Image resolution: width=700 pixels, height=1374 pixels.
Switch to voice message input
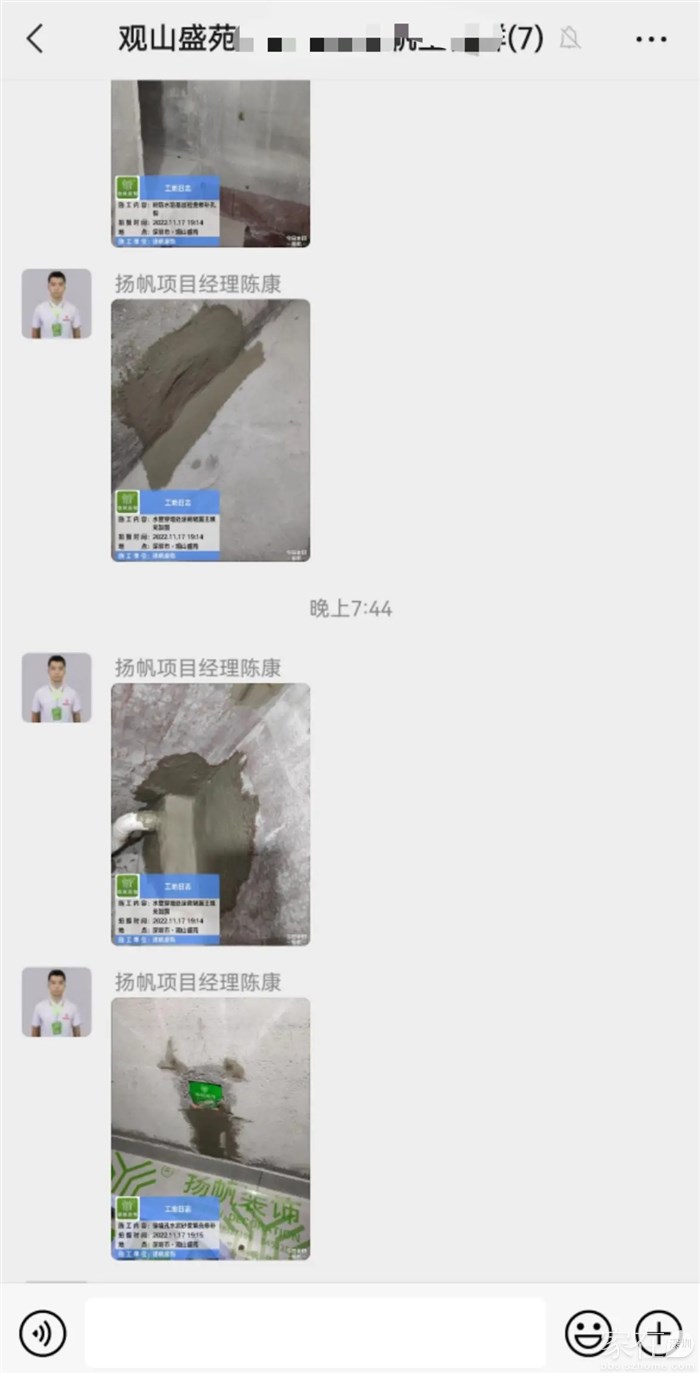[x=43, y=1333]
